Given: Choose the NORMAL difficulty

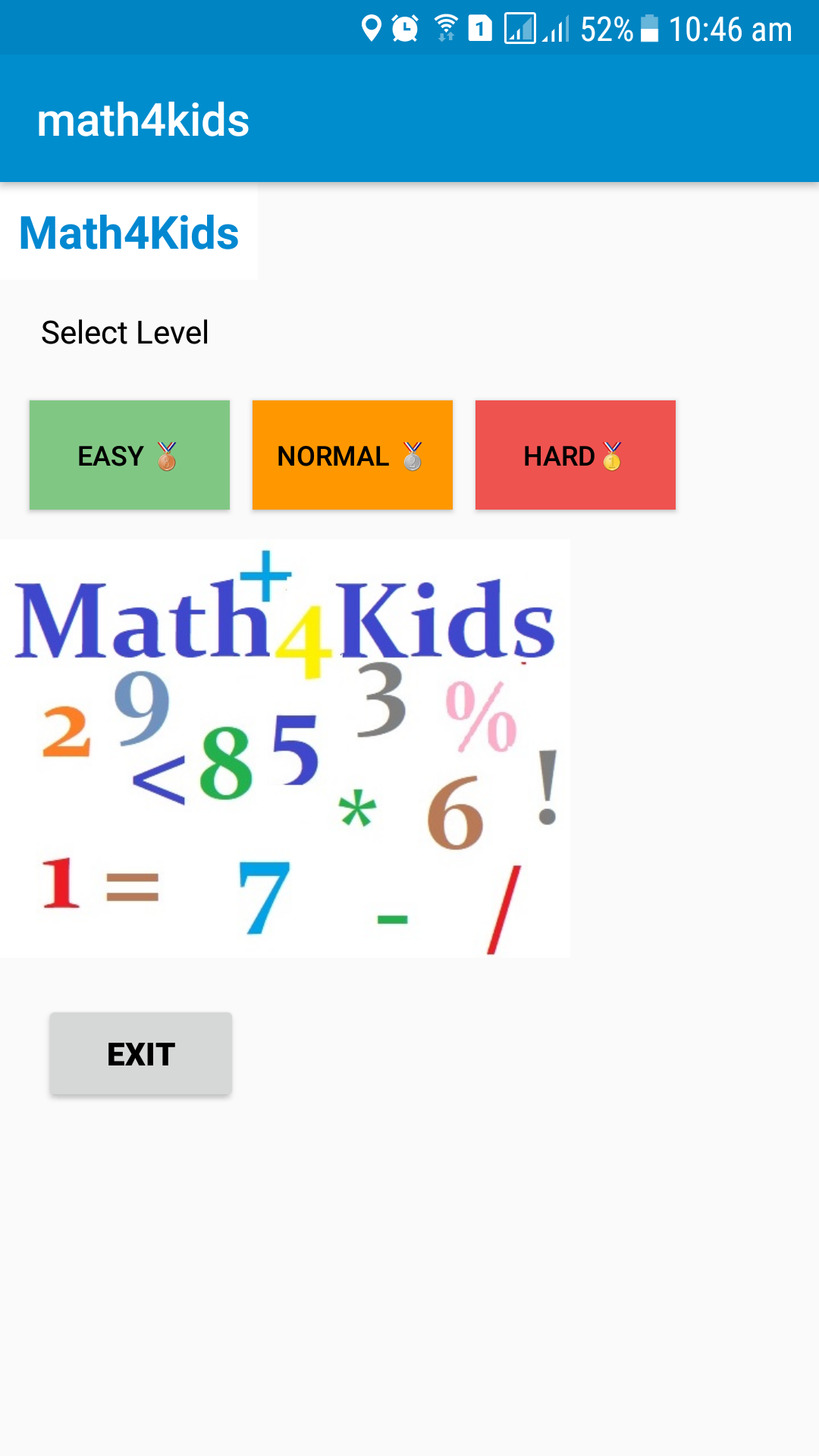Looking at the screenshot, I should coord(352,455).
